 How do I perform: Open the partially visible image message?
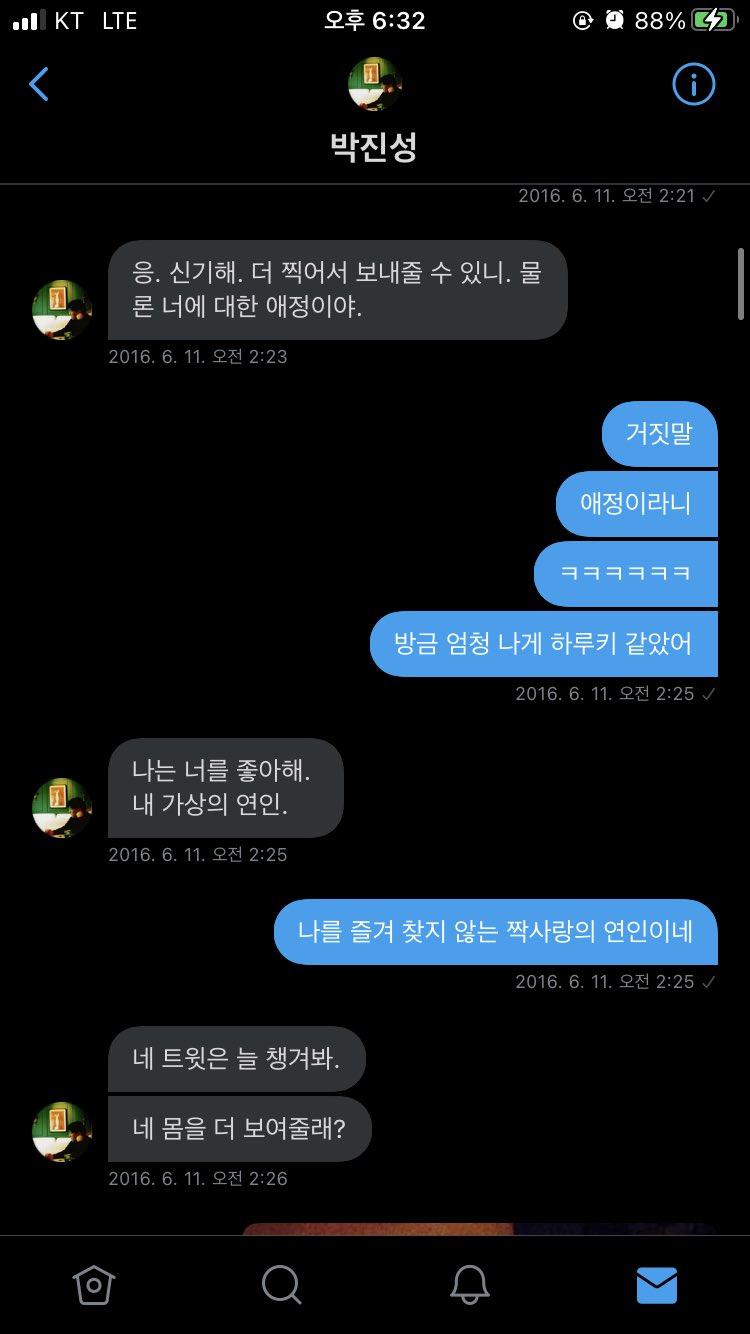pos(479,1229)
